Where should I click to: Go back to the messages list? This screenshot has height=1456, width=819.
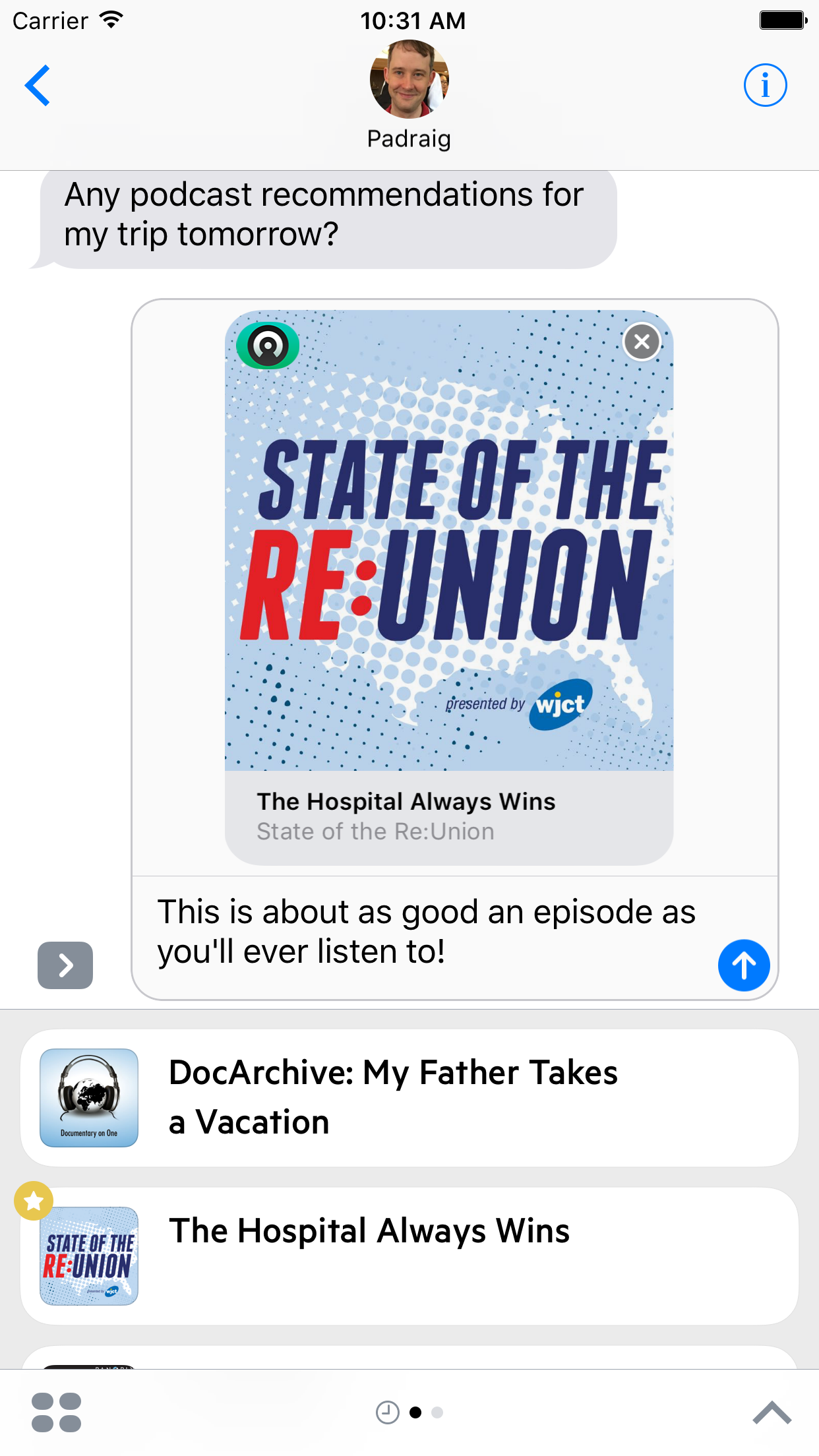coord(38,85)
